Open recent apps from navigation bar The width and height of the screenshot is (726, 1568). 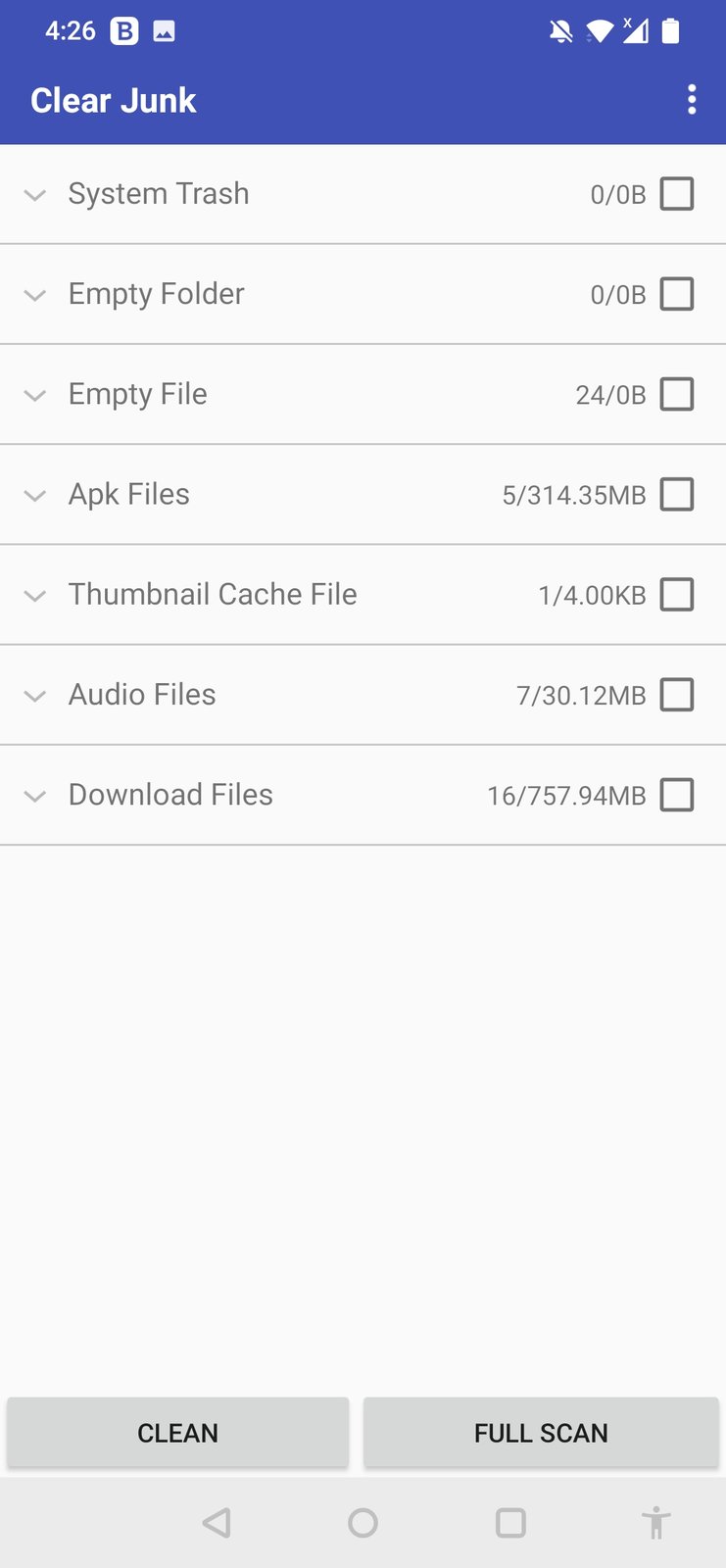pos(510,1523)
